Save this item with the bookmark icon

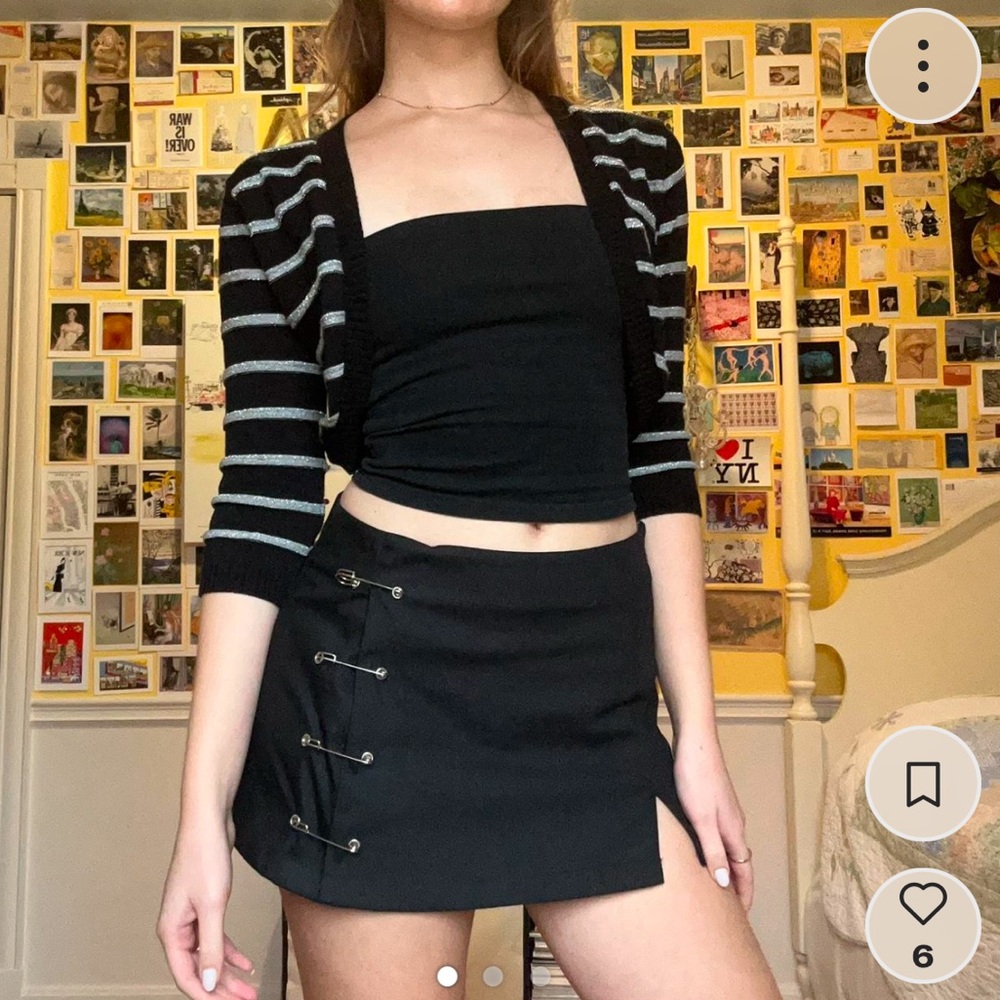point(922,783)
